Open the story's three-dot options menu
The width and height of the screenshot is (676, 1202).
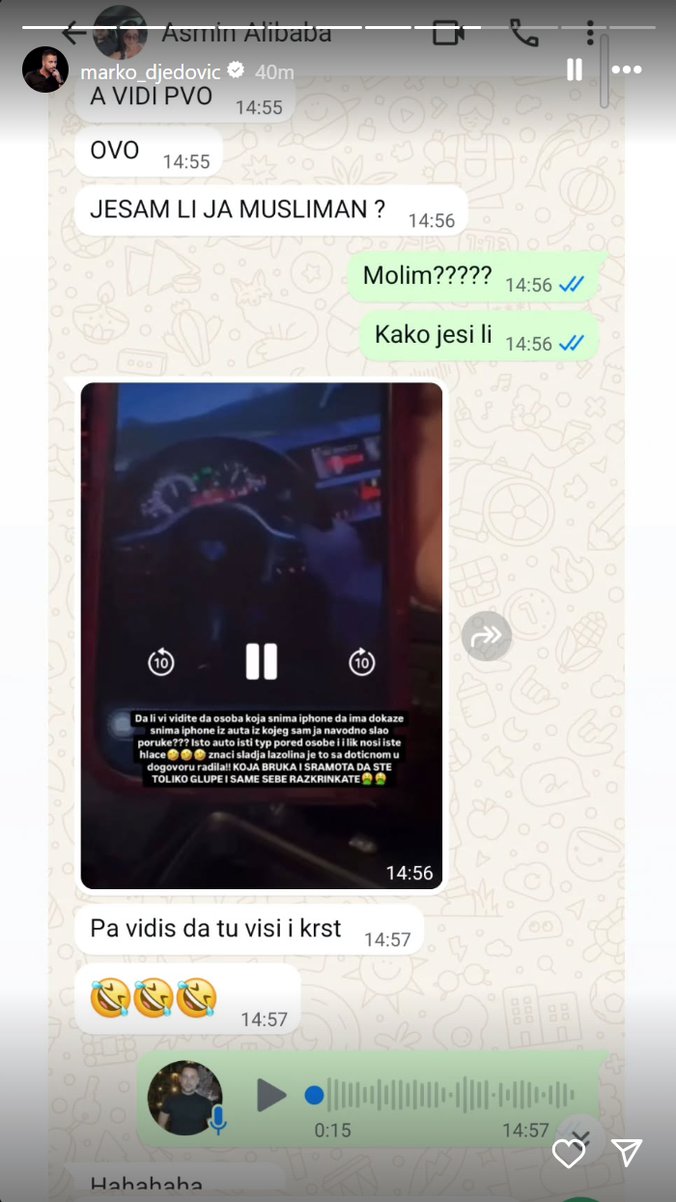coord(626,69)
